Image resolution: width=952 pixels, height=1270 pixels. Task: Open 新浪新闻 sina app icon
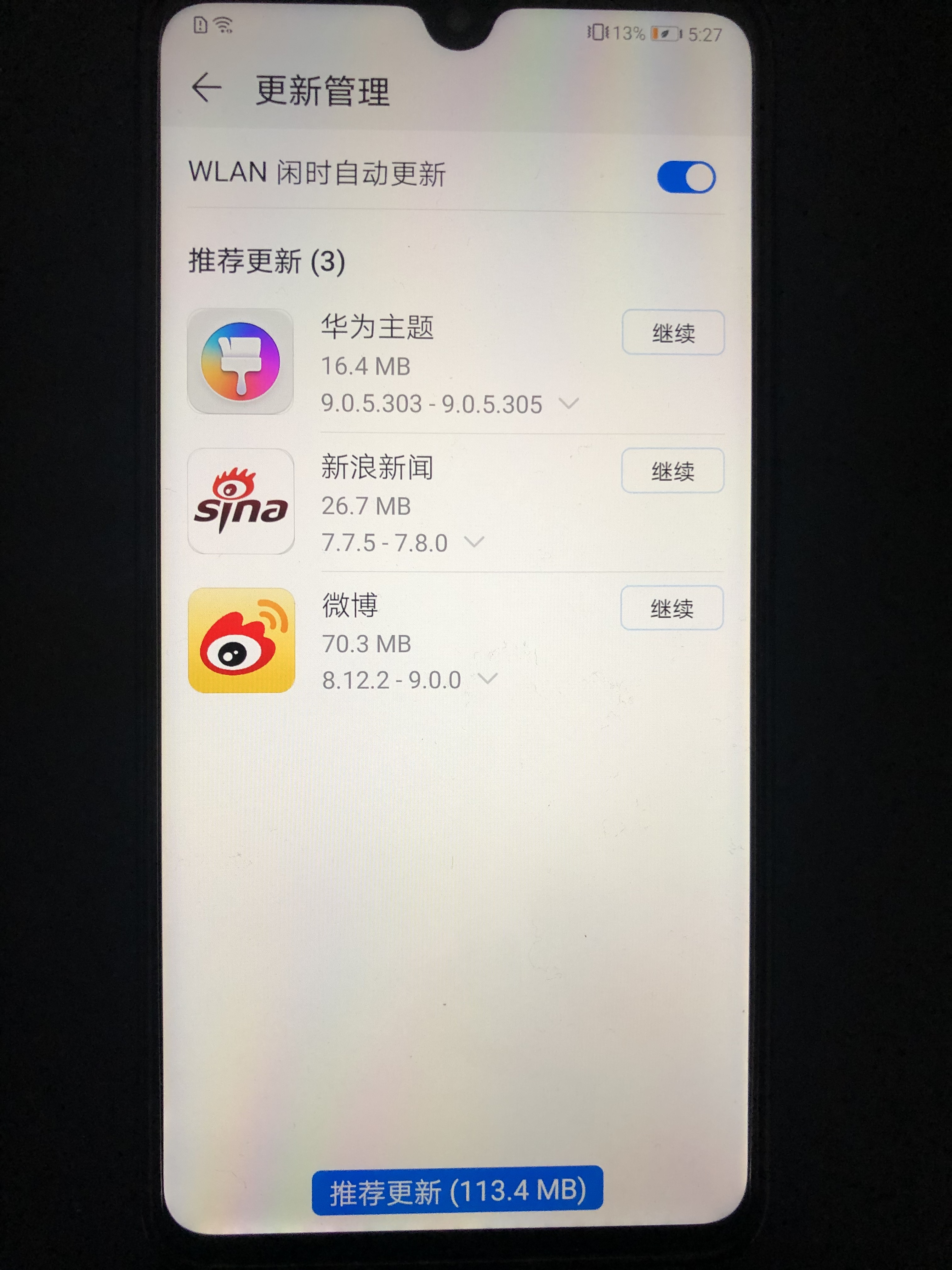click(241, 501)
